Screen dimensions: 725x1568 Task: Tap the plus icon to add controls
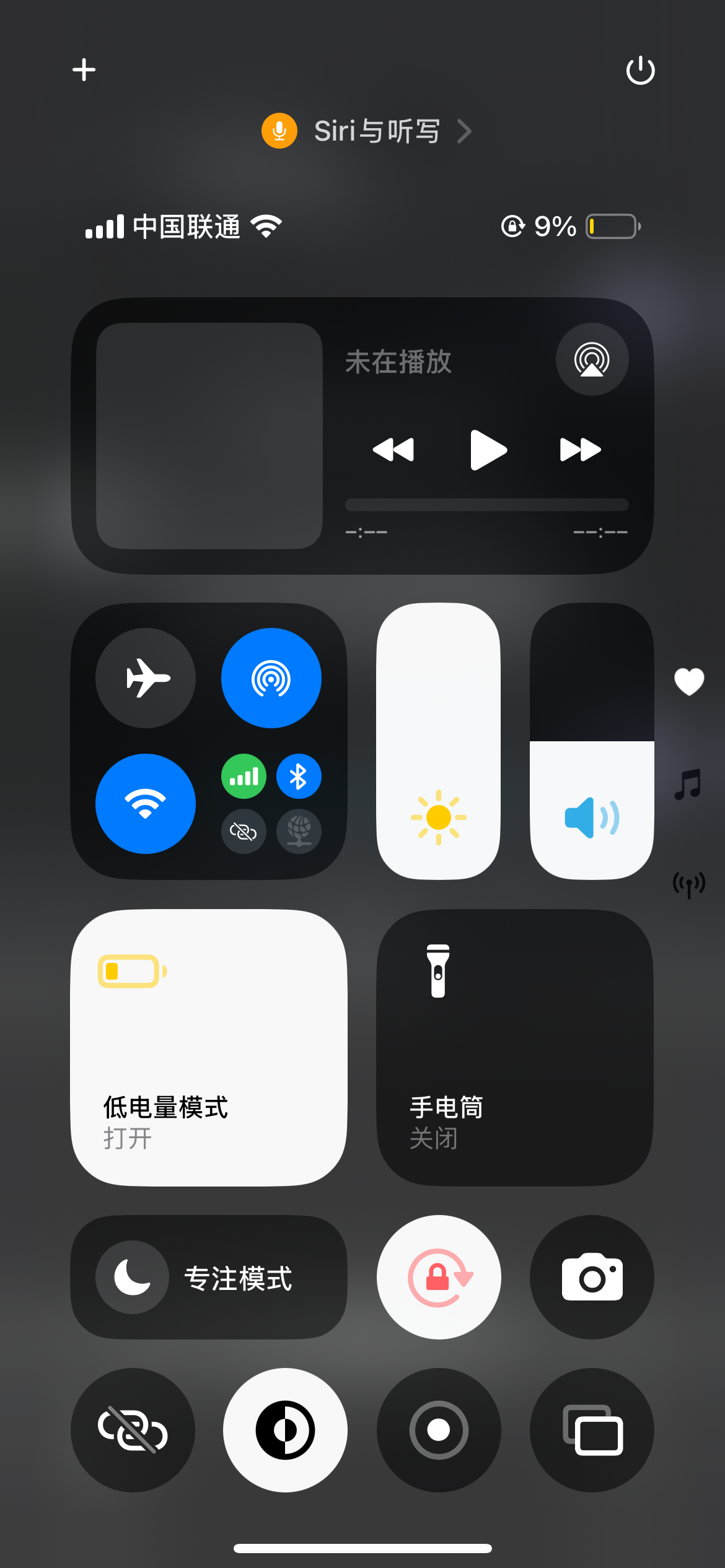click(x=84, y=70)
